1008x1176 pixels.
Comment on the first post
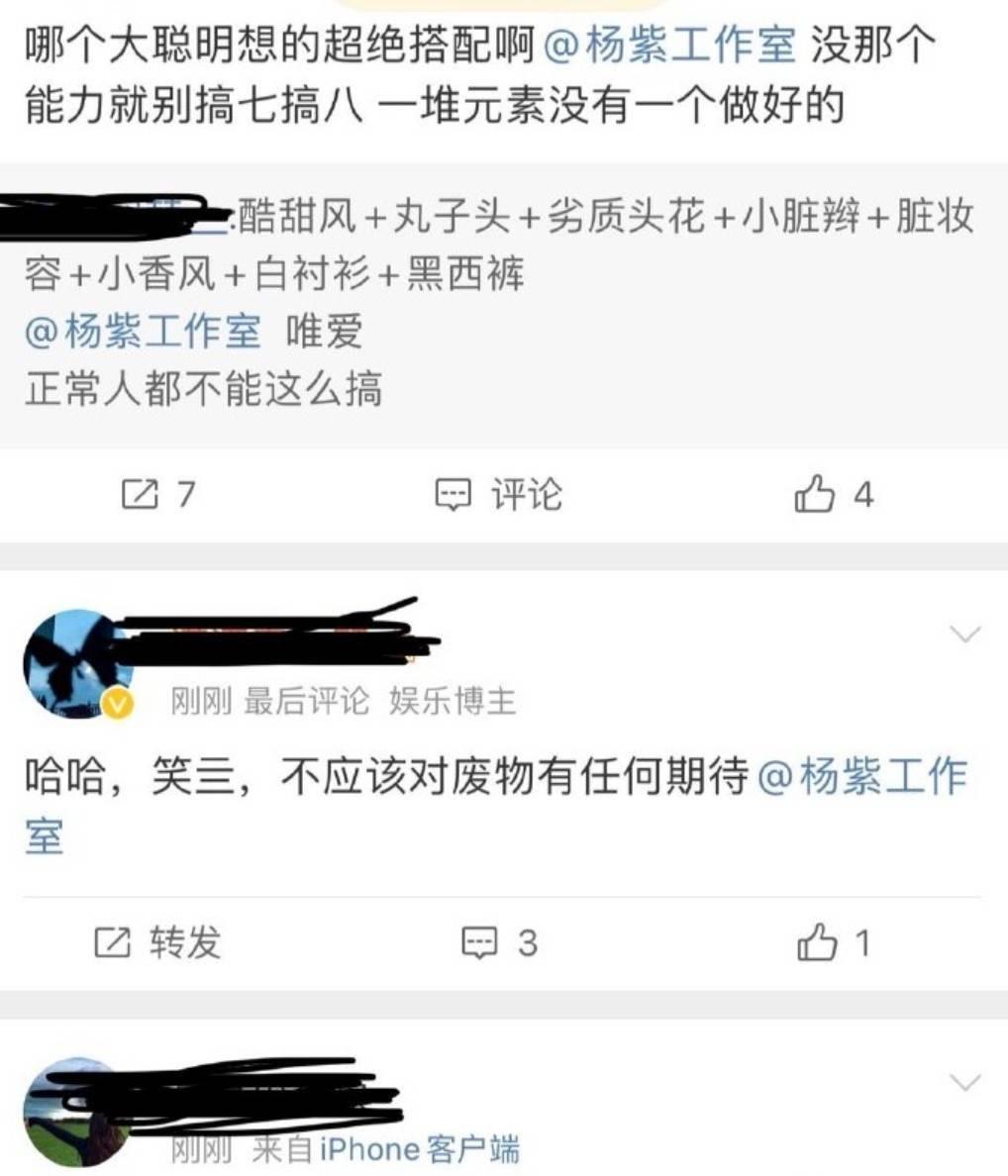tap(500, 493)
